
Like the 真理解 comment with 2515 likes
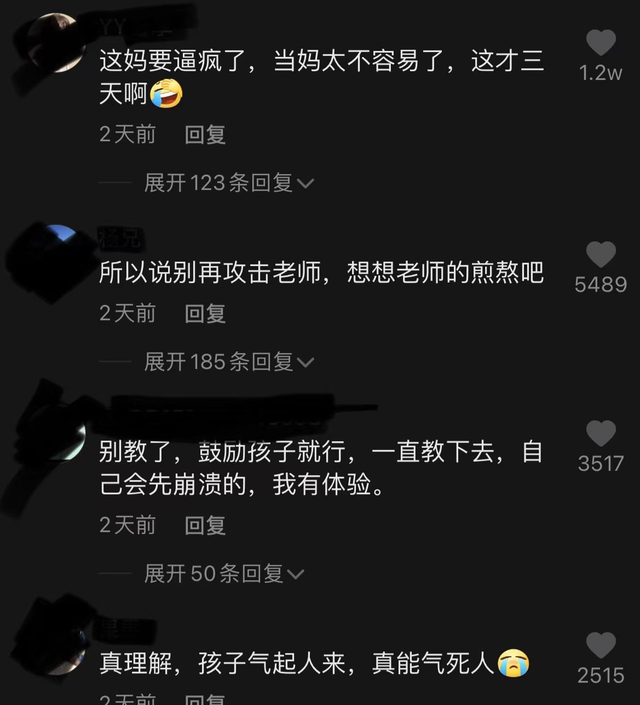600,645
